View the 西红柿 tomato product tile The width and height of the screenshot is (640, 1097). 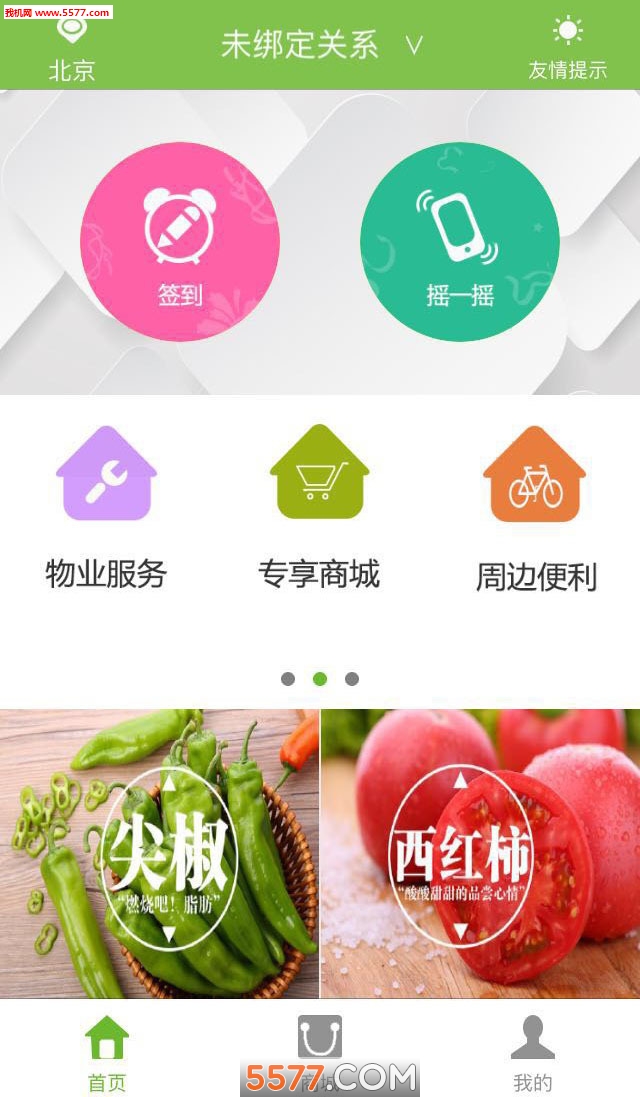(481, 853)
